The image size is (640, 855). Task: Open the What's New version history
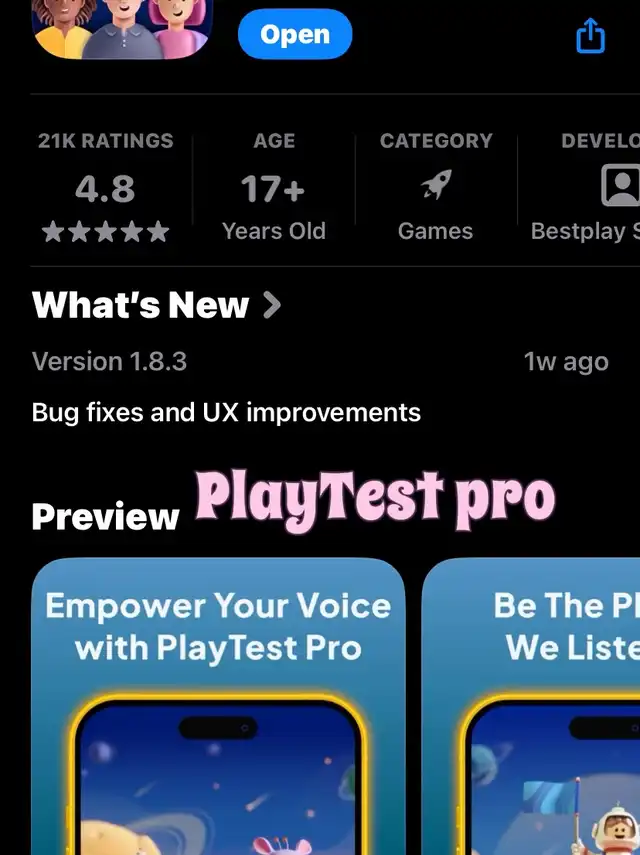(156, 305)
